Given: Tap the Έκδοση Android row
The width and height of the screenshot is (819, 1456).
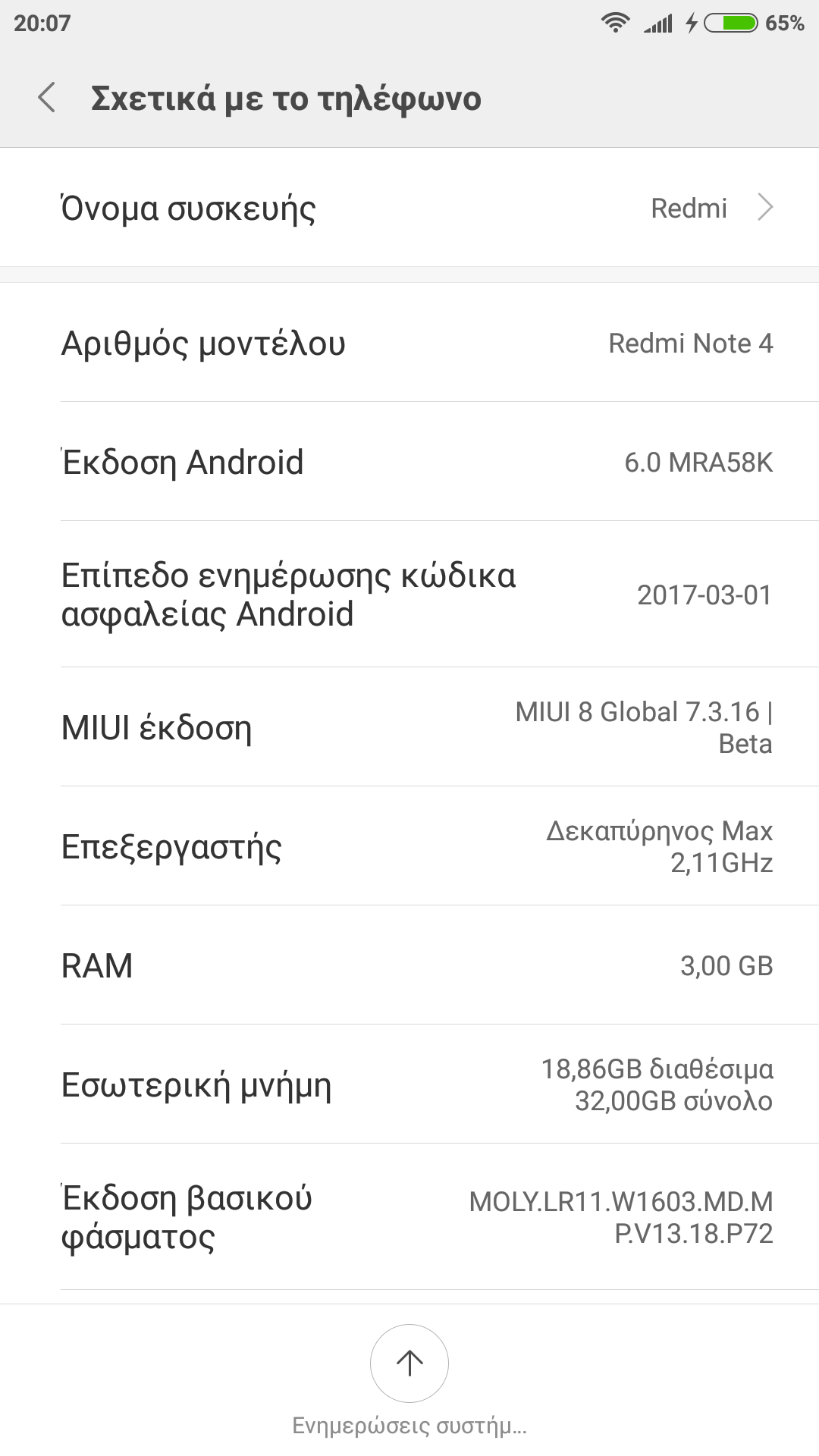Looking at the screenshot, I should click(x=409, y=462).
